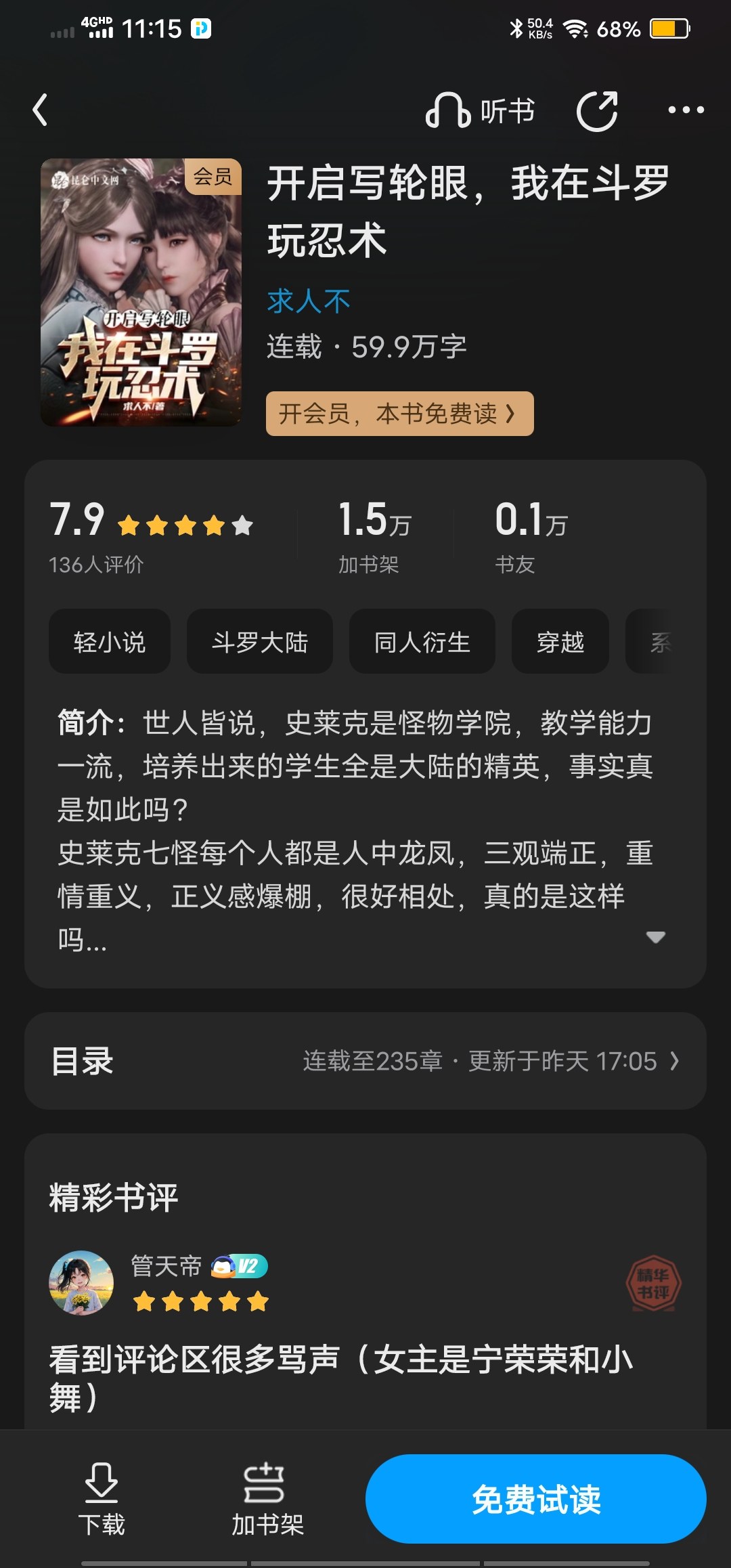Open the three-dot overflow menu

(686, 110)
